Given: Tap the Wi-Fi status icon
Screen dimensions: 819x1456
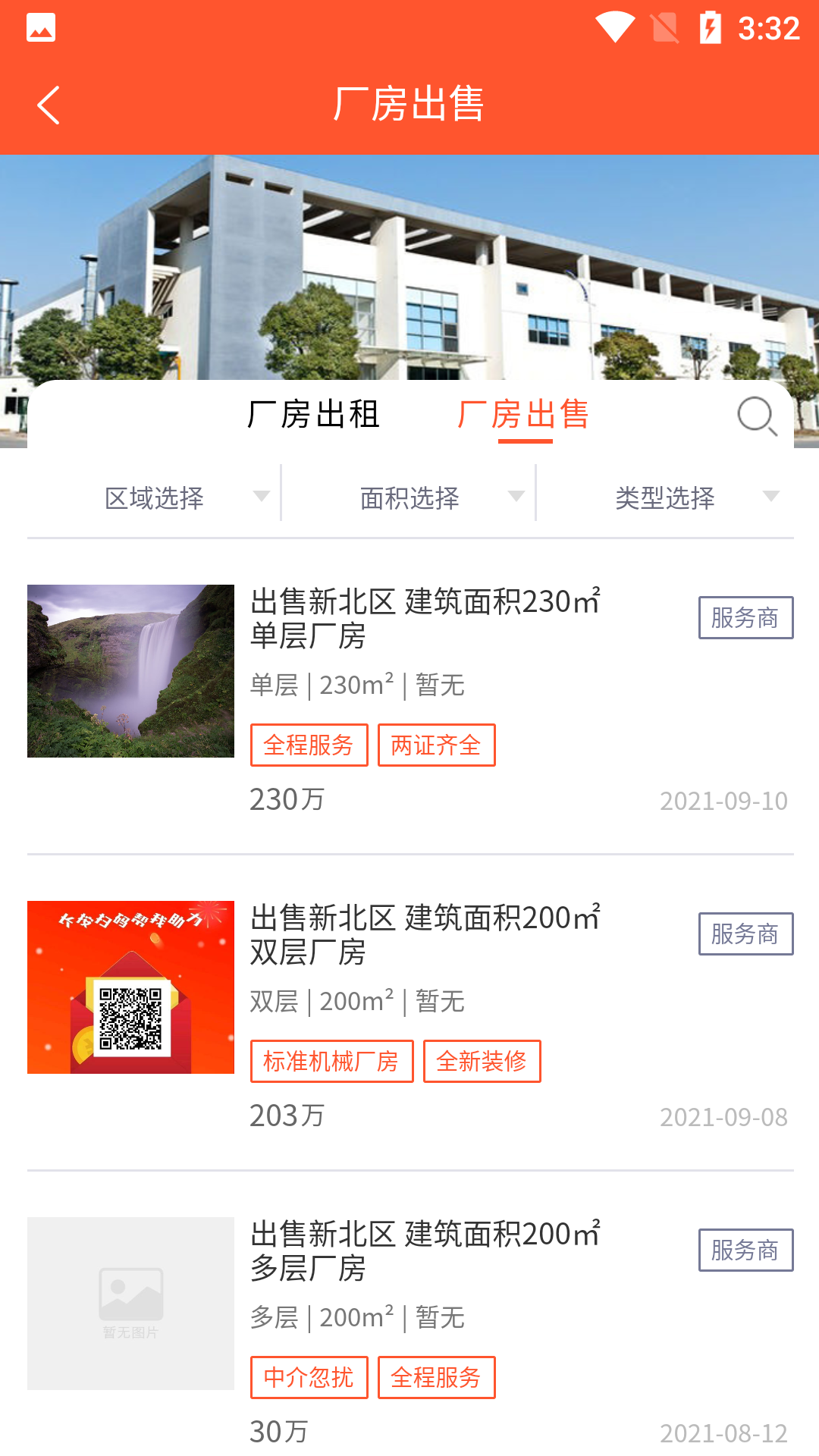Looking at the screenshot, I should click(616, 27).
